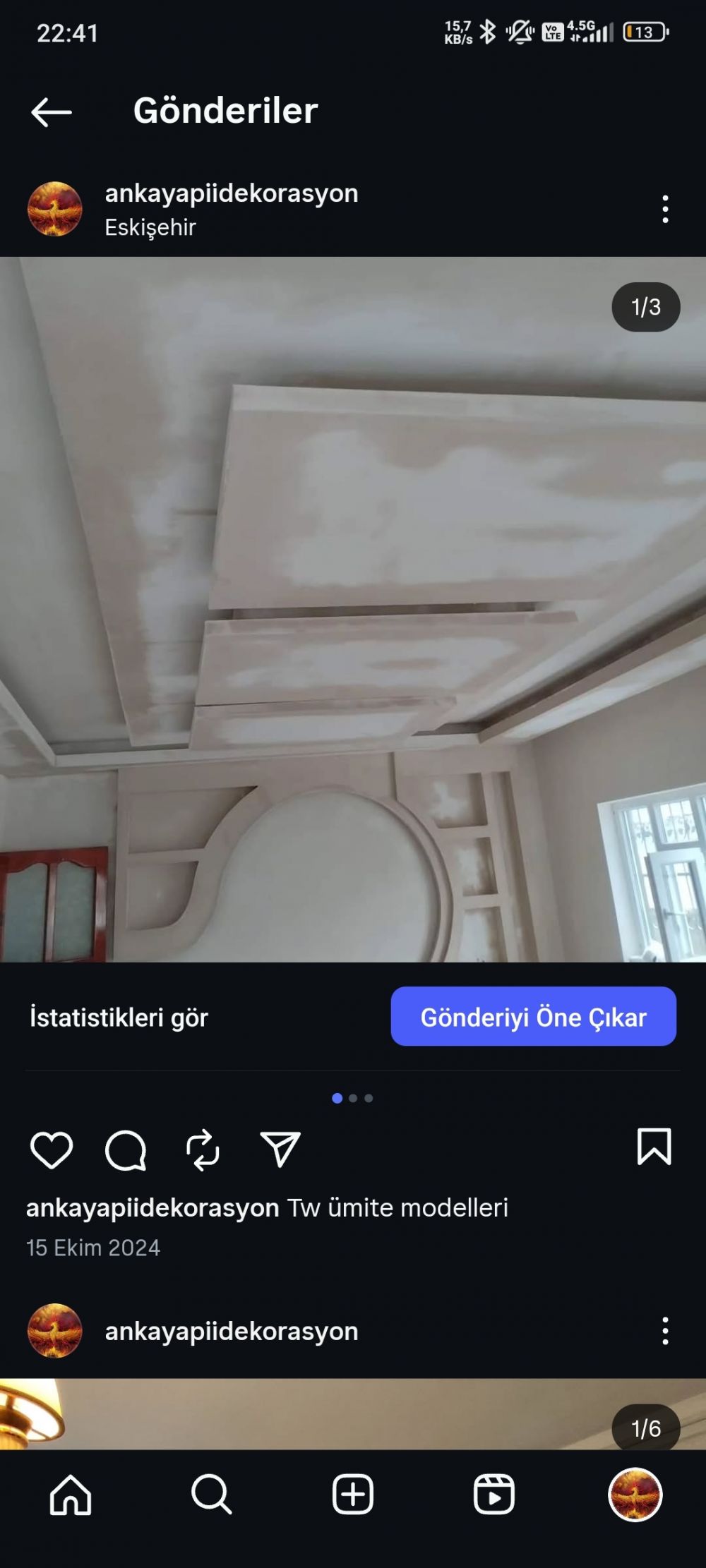This screenshot has height=1568, width=706.
Task: Create a new post with plus icon
Action: (x=353, y=1494)
